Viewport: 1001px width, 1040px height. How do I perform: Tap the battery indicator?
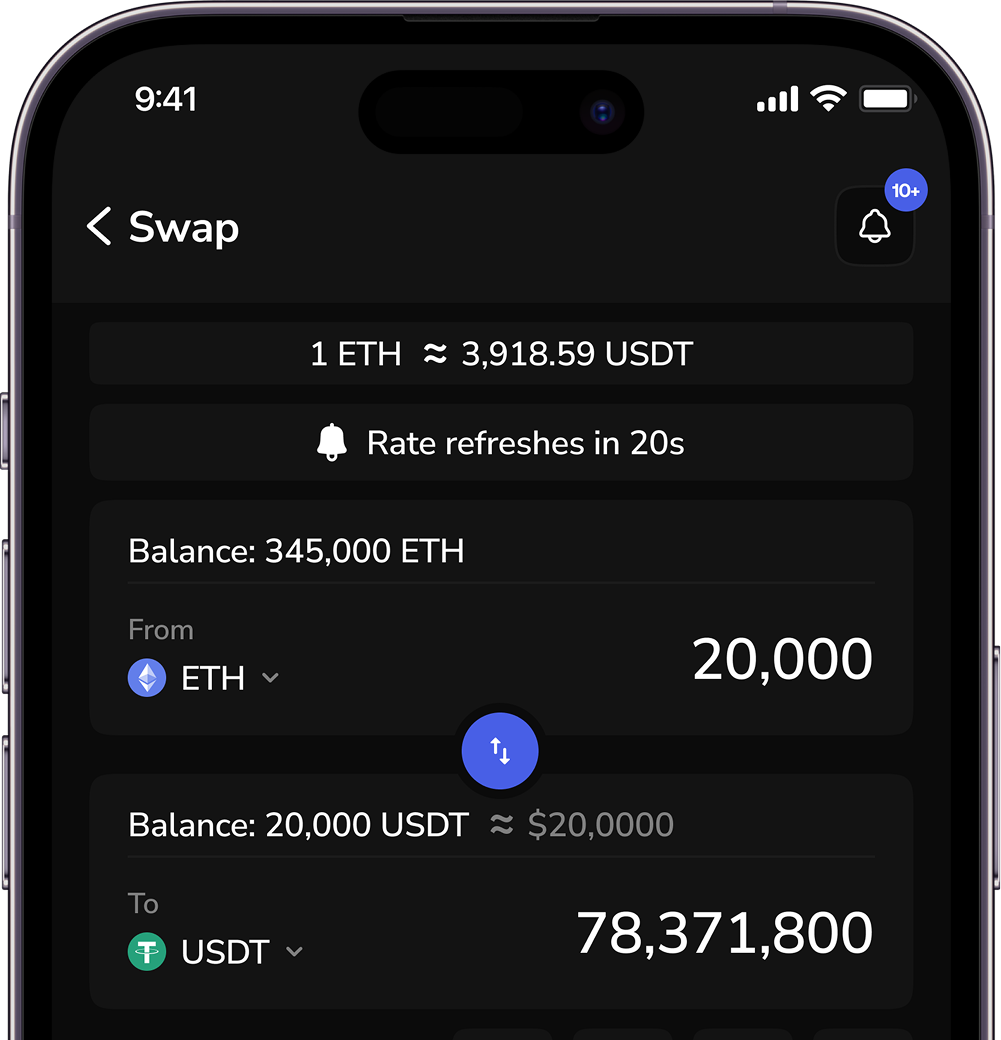(x=886, y=98)
